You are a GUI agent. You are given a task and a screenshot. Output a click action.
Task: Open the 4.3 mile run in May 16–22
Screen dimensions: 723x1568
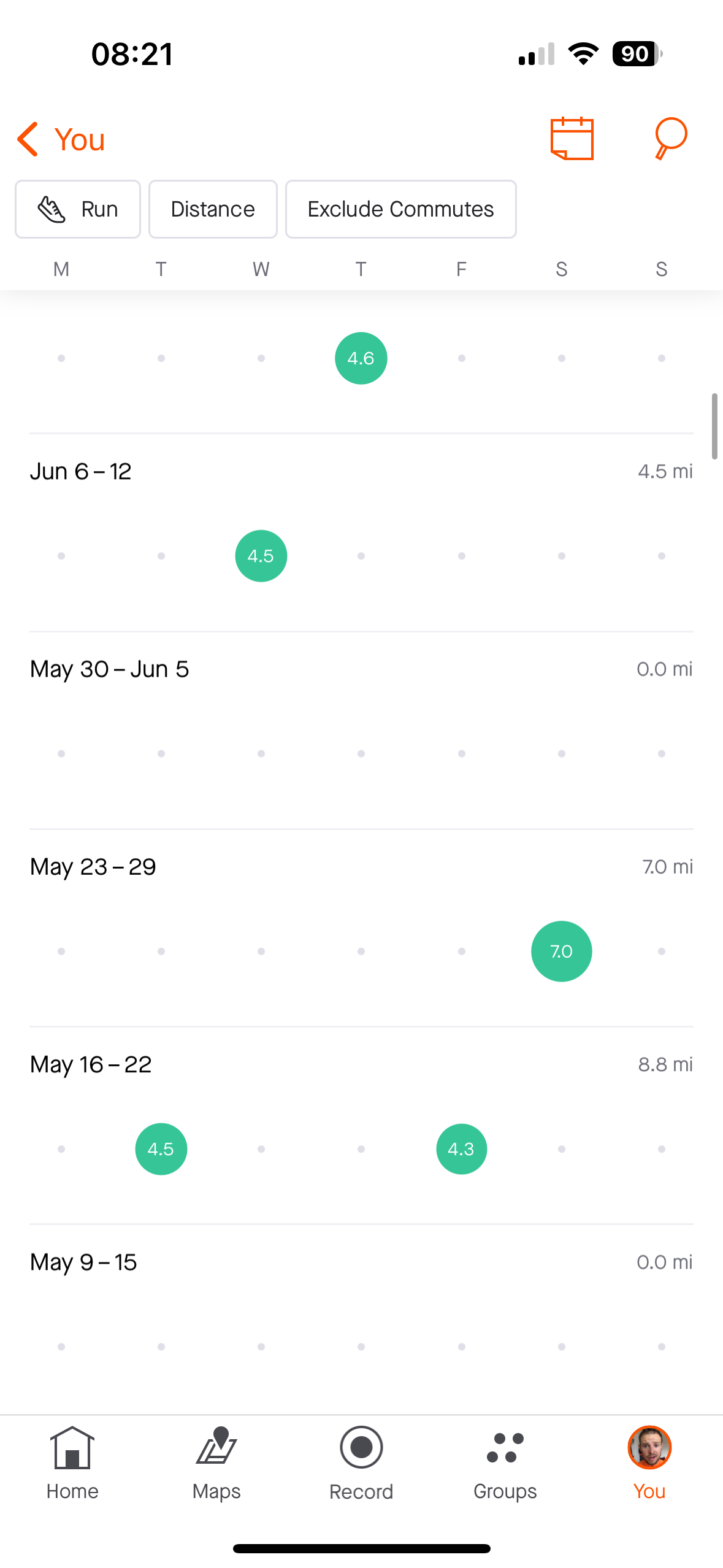[x=461, y=1148]
